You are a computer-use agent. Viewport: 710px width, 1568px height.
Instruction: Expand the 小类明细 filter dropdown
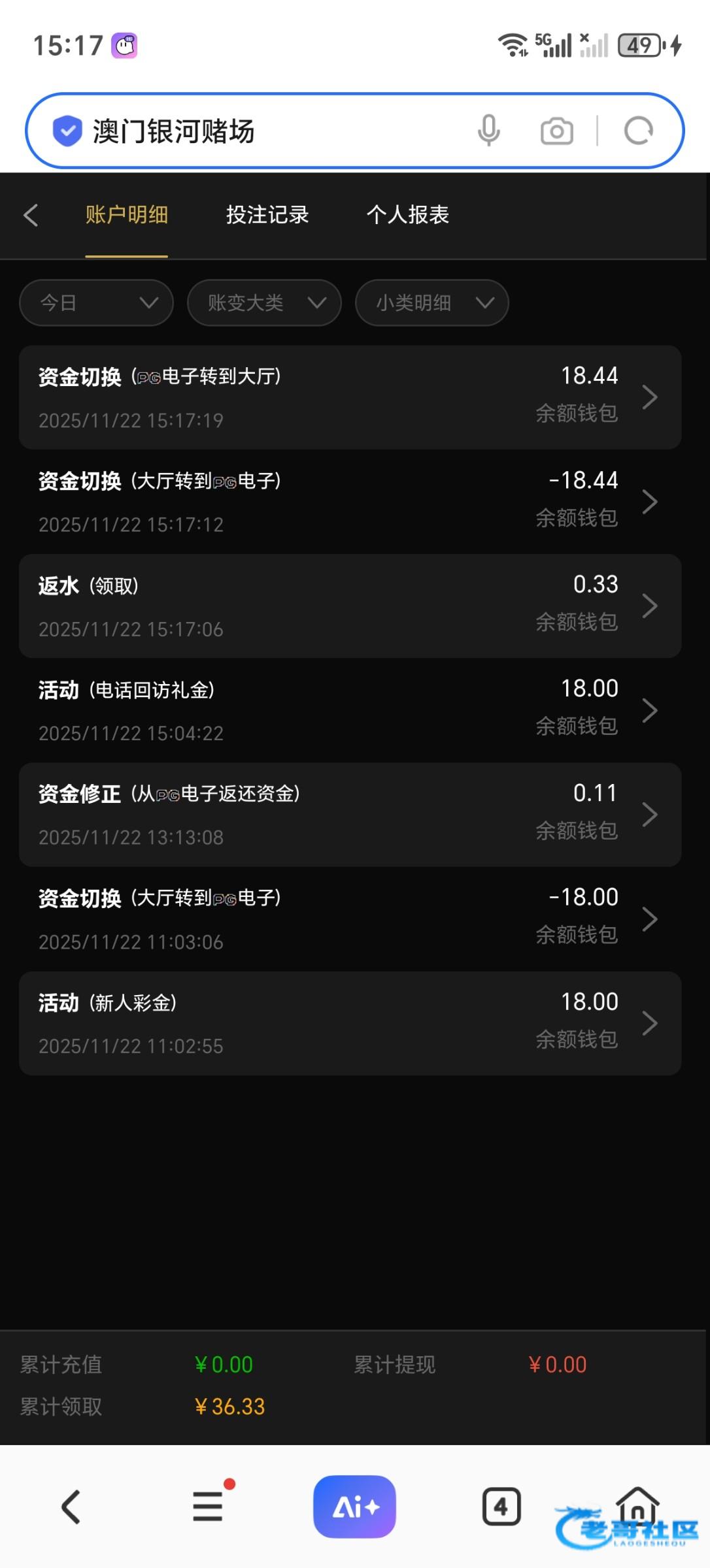[432, 302]
